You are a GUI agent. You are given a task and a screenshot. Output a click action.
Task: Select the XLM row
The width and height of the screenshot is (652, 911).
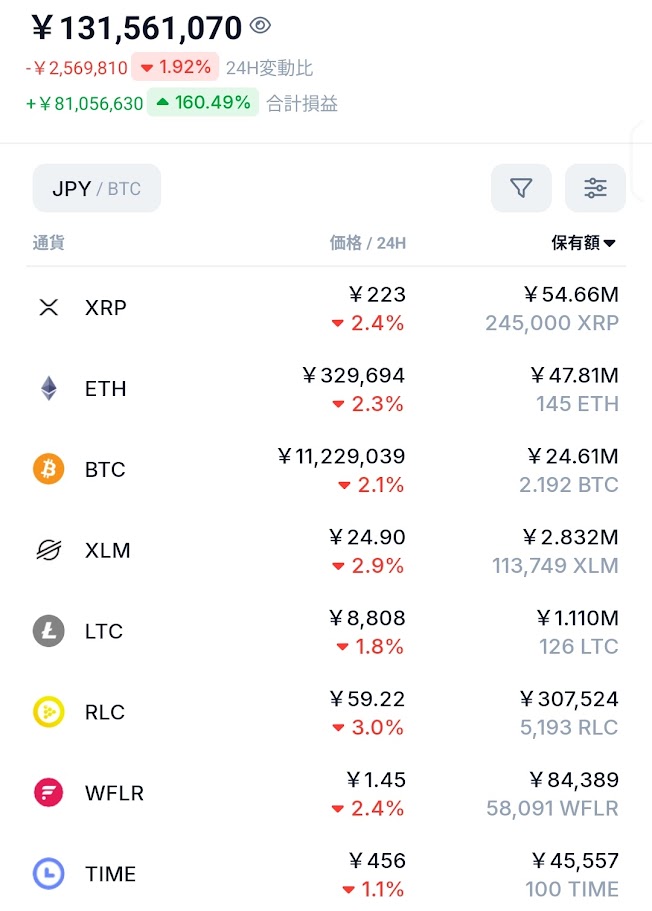pyautogui.click(x=326, y=551)
